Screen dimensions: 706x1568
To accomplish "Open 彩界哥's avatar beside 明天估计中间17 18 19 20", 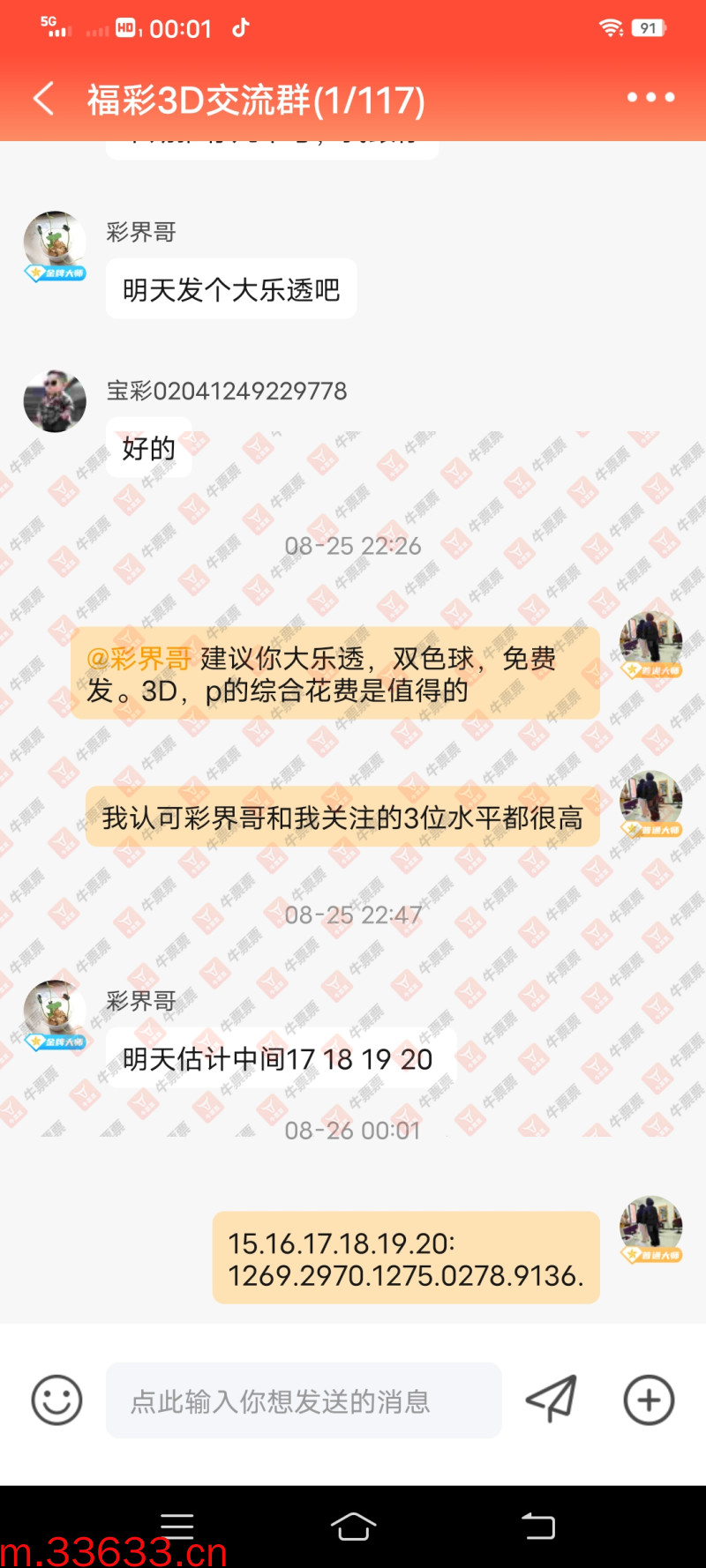I will [x=55, y=1012].
